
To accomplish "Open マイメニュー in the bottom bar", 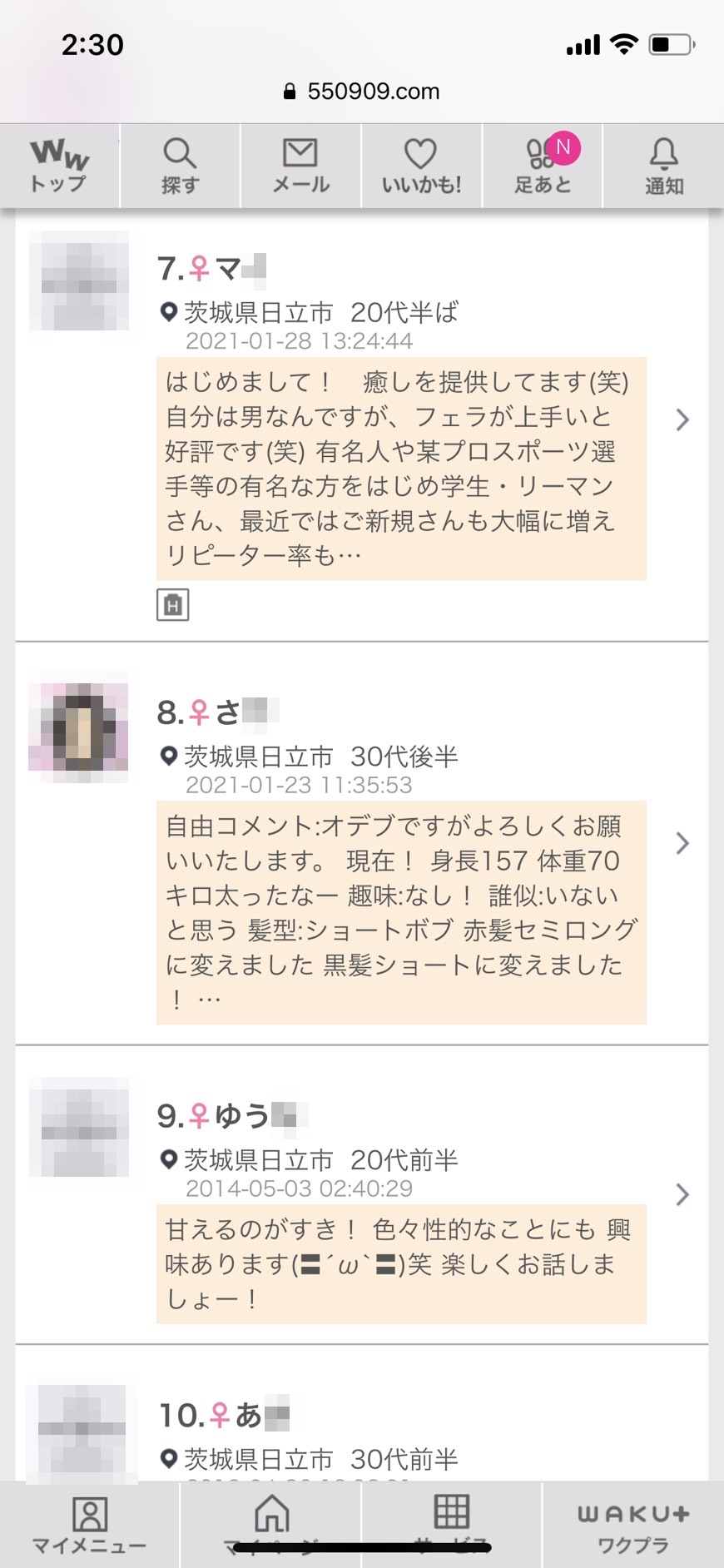I will [x=90, y=1525].
